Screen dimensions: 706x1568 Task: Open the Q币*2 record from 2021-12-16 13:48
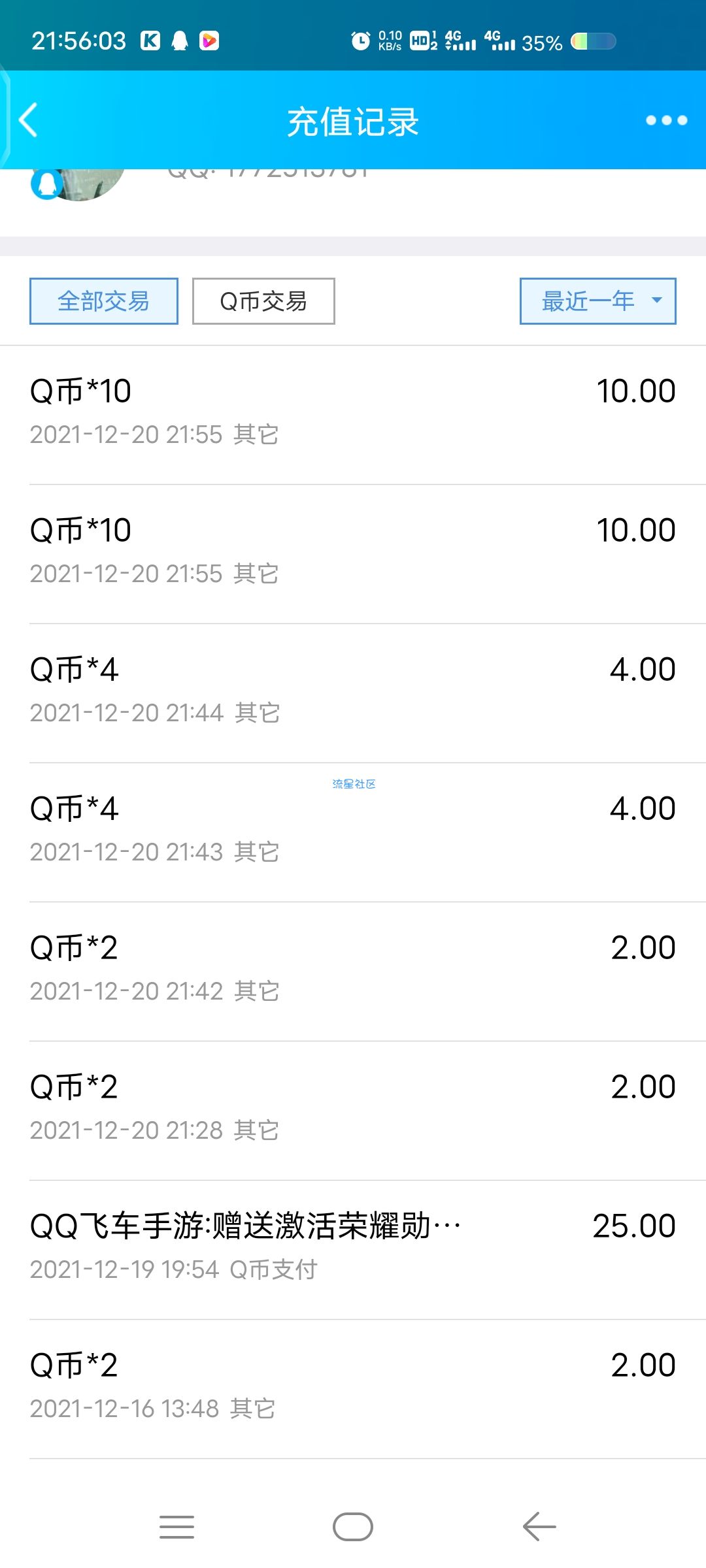click(x=353, y=1389)
